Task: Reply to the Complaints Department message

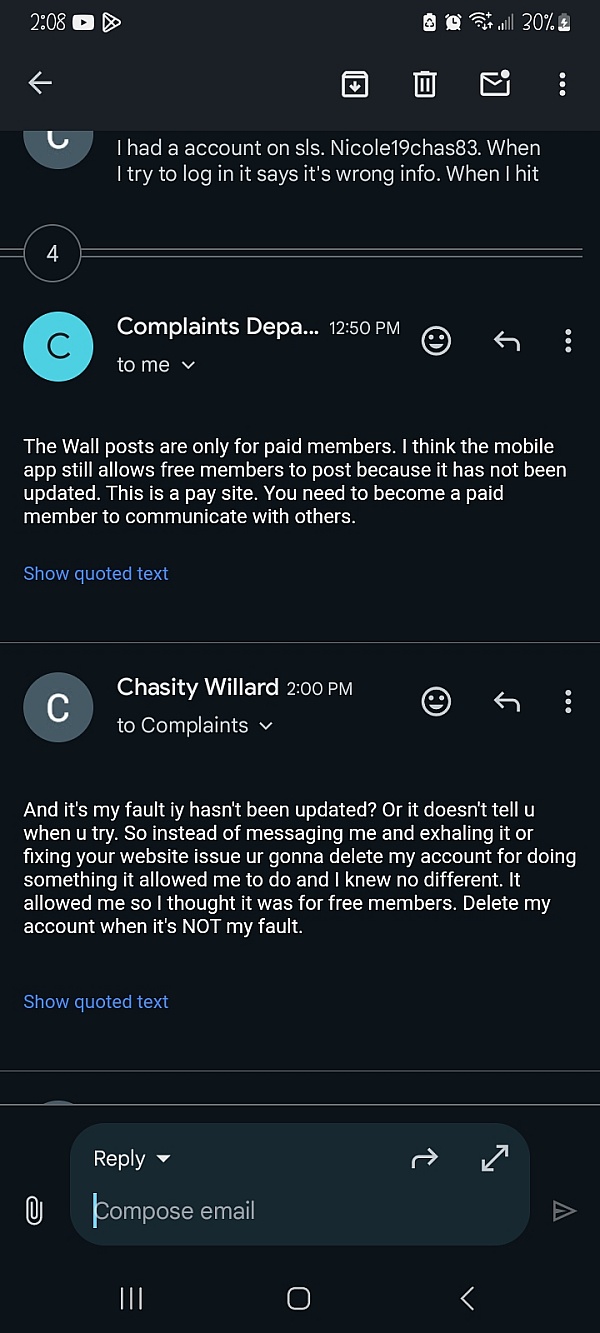Action: [507, 342]
